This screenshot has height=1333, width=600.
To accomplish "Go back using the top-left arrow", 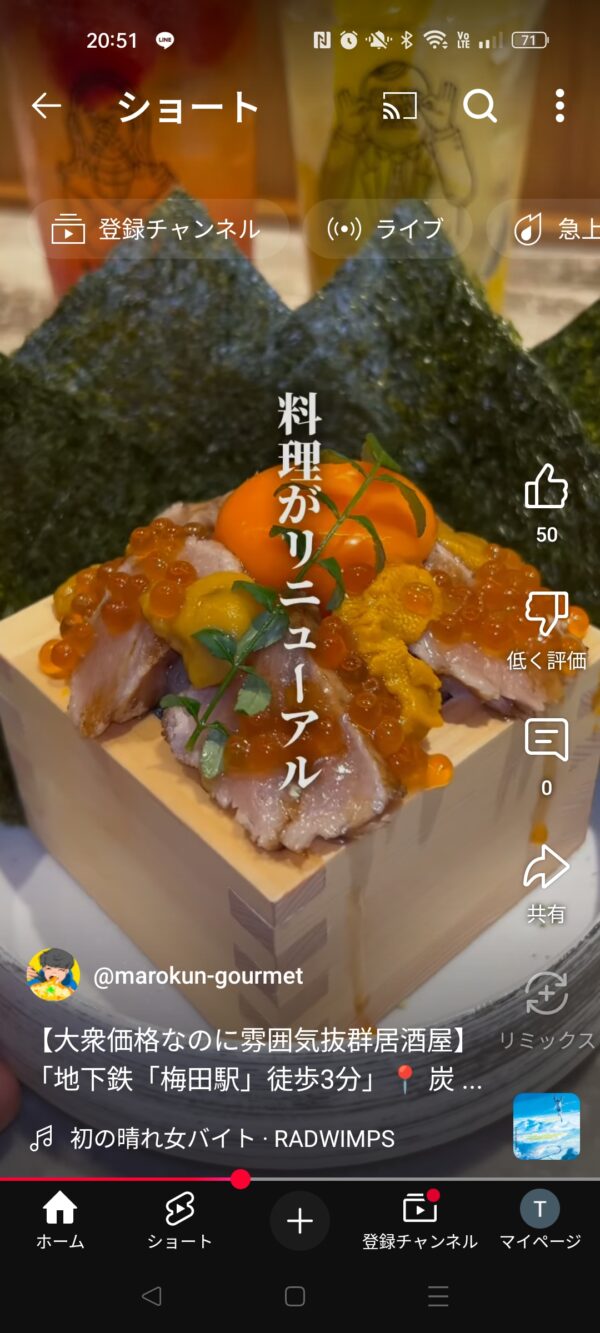I will click(46, 106).
